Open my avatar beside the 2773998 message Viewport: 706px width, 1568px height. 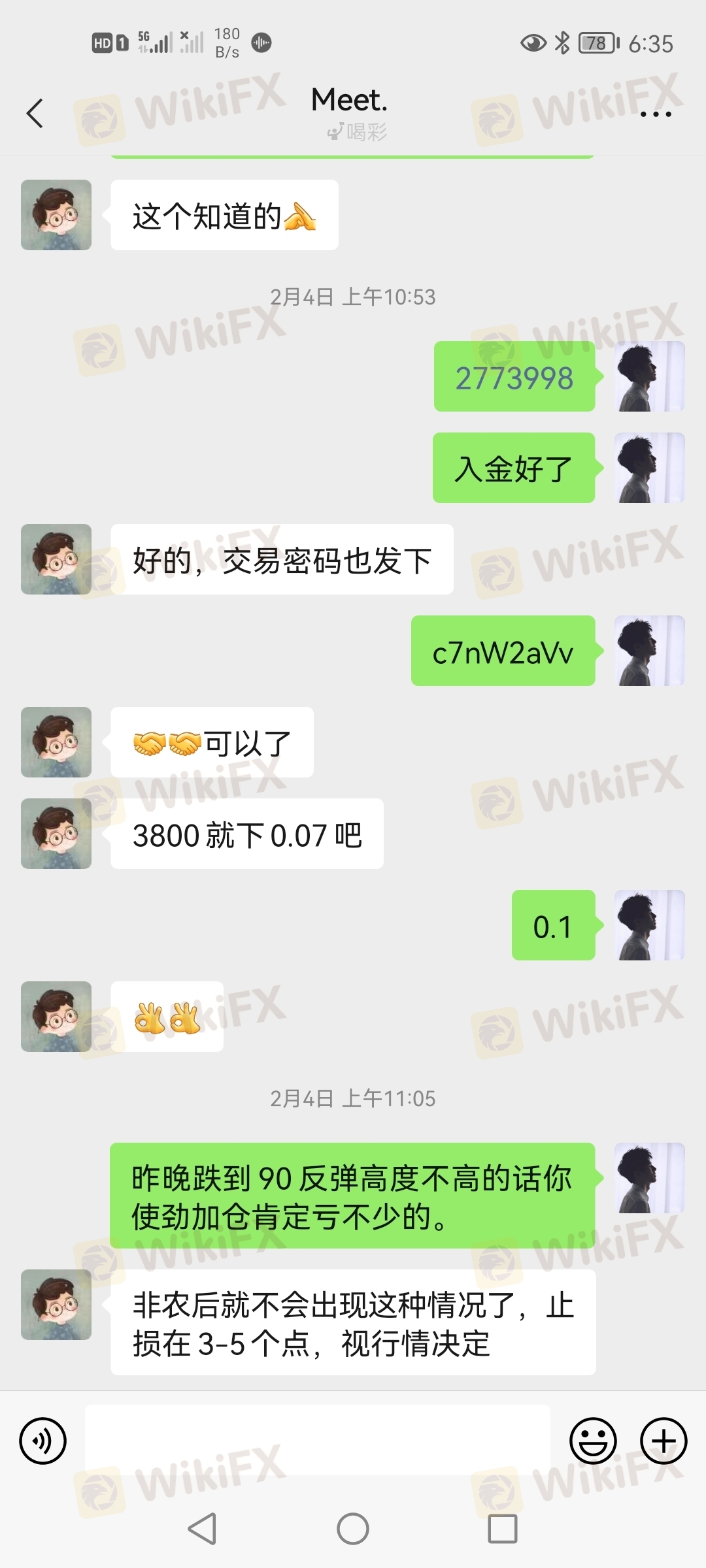point(649,376)
